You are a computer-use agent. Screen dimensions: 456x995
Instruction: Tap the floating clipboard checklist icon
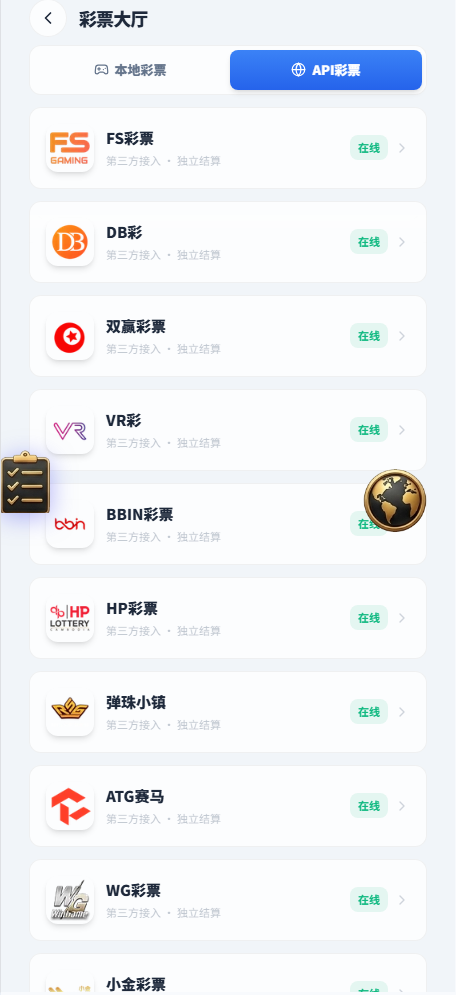pos(25,482)
